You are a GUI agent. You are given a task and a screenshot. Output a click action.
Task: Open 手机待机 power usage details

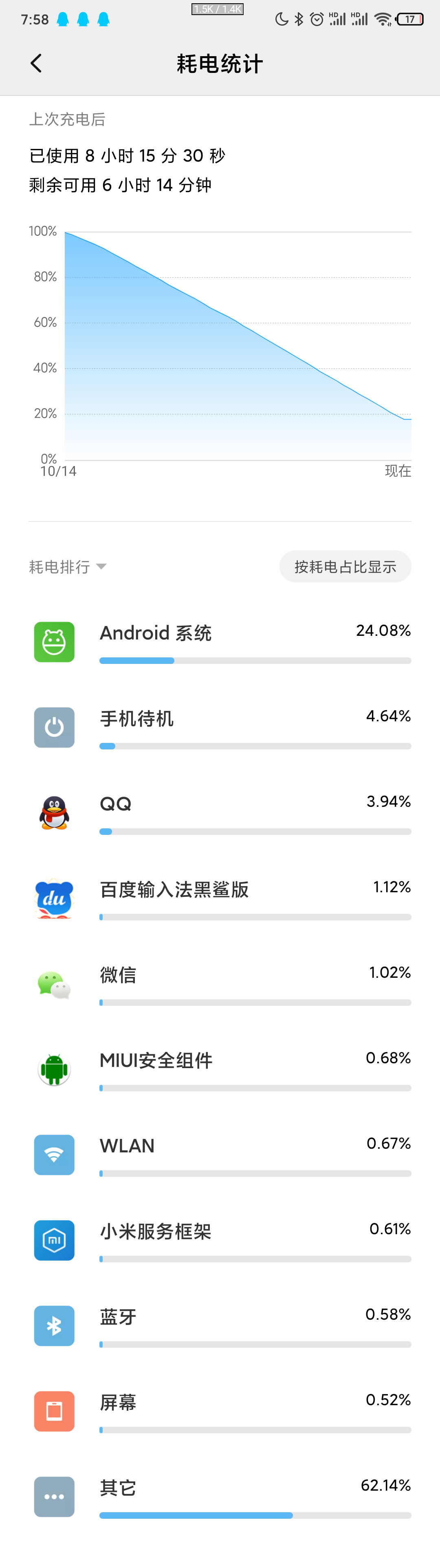click(x=220, y=727)
